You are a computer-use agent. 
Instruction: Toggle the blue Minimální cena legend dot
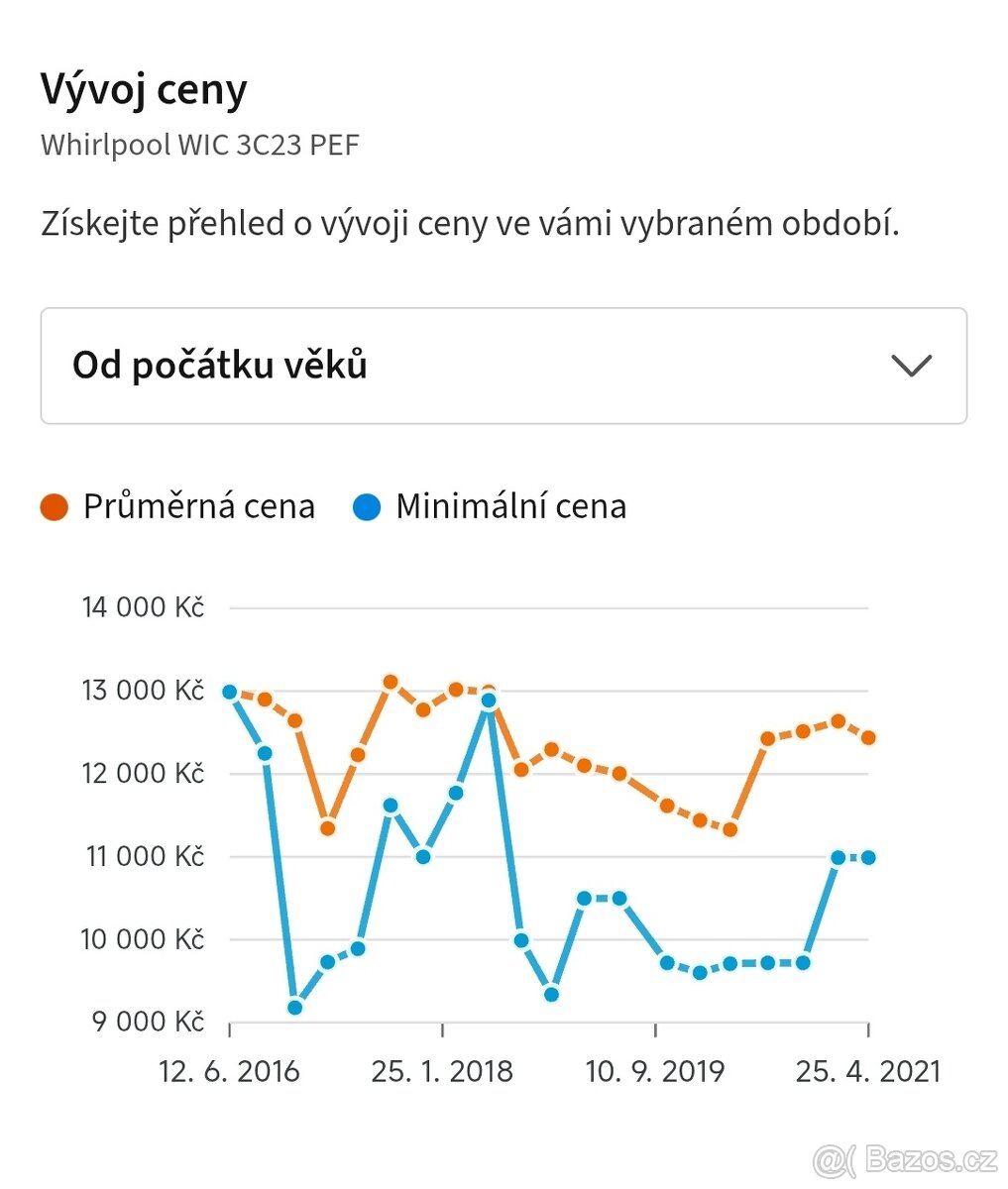(366, 506)
